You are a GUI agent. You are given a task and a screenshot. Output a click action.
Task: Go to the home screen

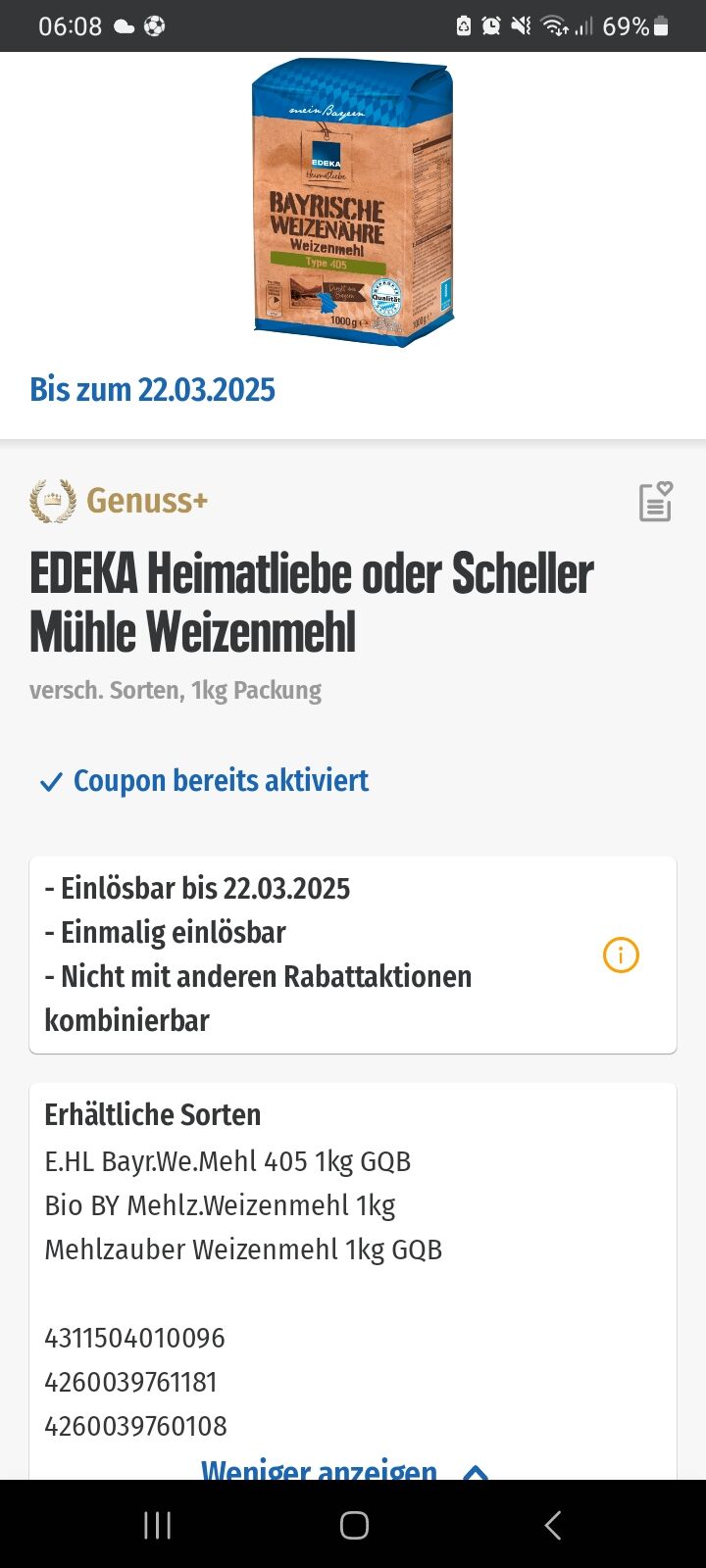click(354, 1525)
